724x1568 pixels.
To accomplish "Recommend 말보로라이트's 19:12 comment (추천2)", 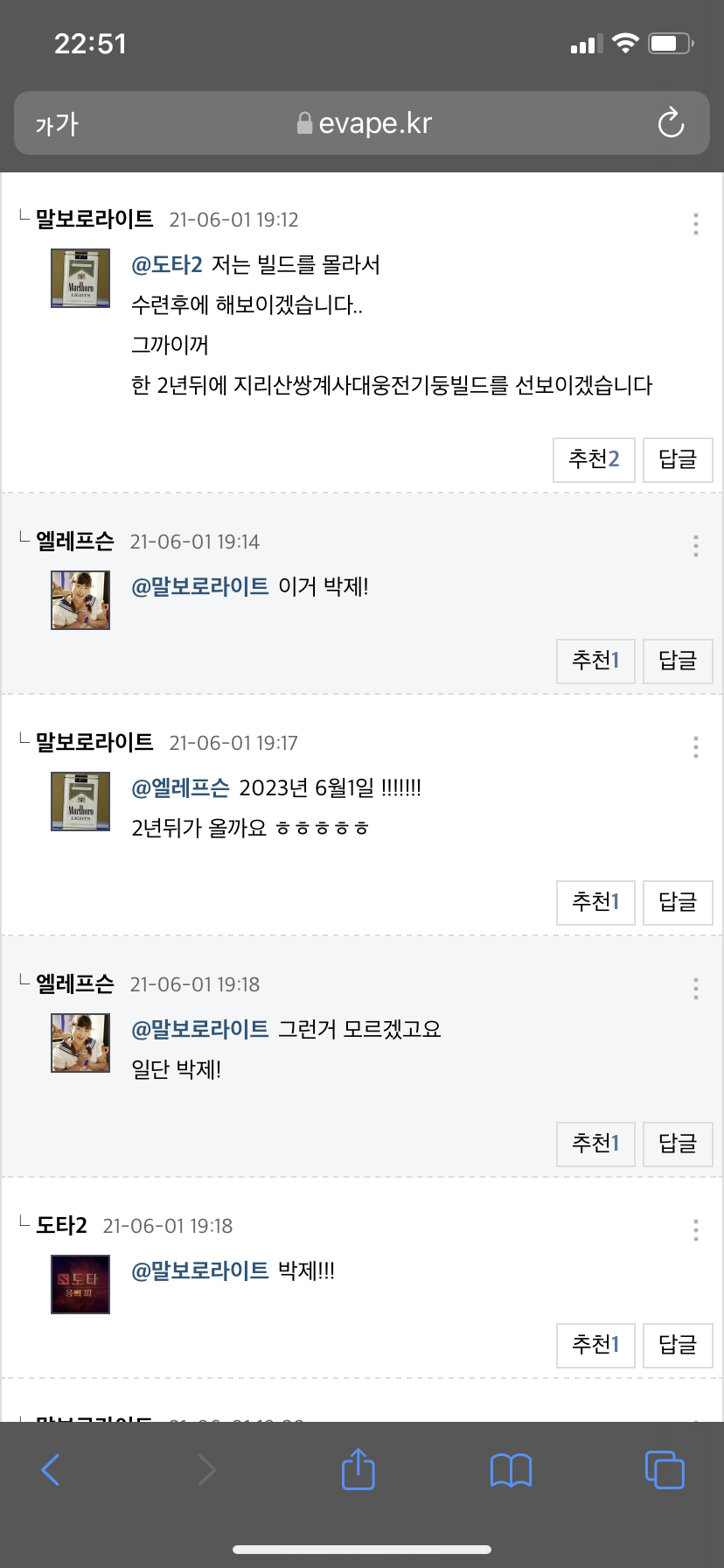I will point(595,459).
